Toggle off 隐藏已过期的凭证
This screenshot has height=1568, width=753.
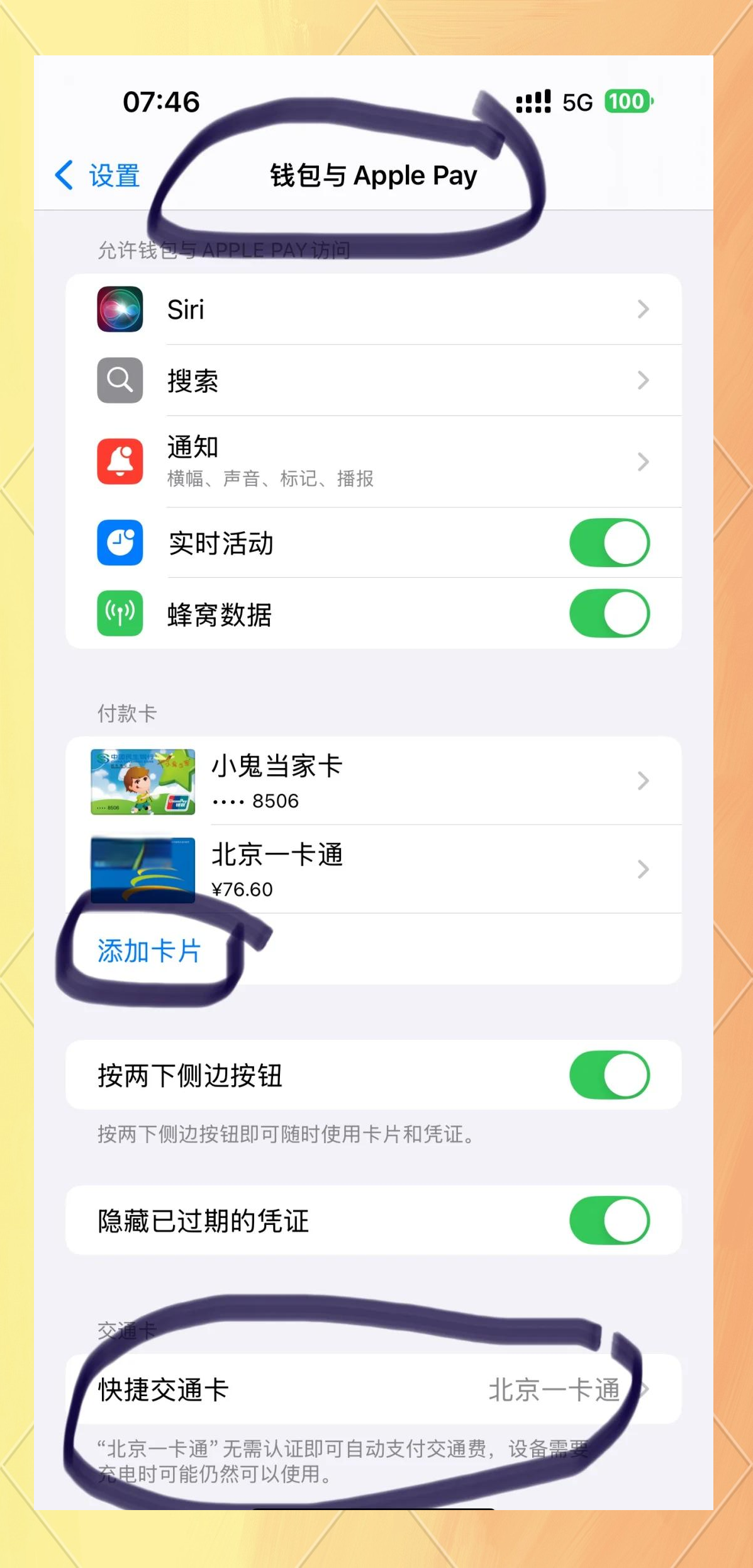click(608, 1221)
